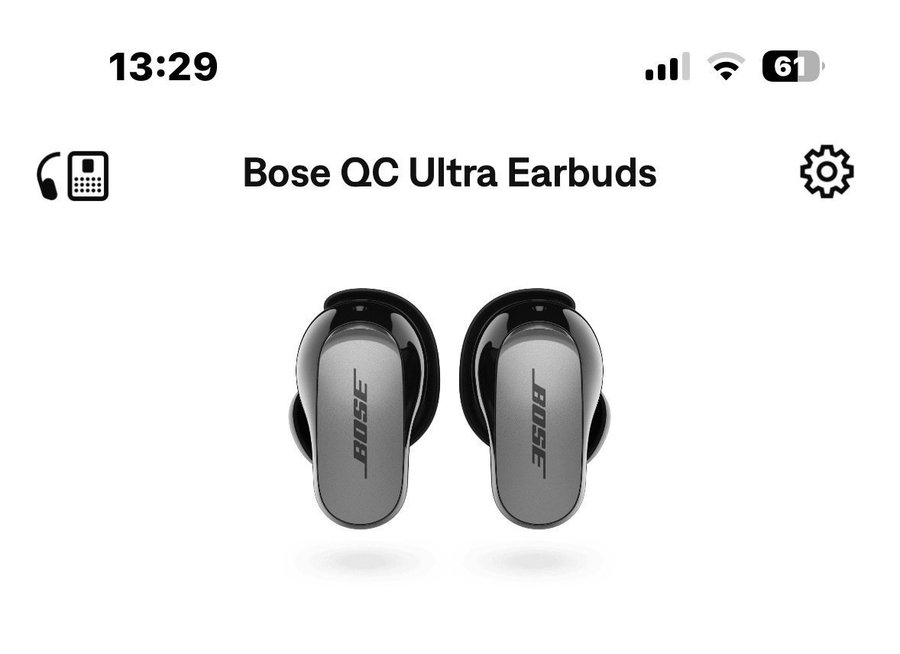The width and height of the screenshot is (900, 654).
Task: Open the settings gear
Action: coord(826,173)
